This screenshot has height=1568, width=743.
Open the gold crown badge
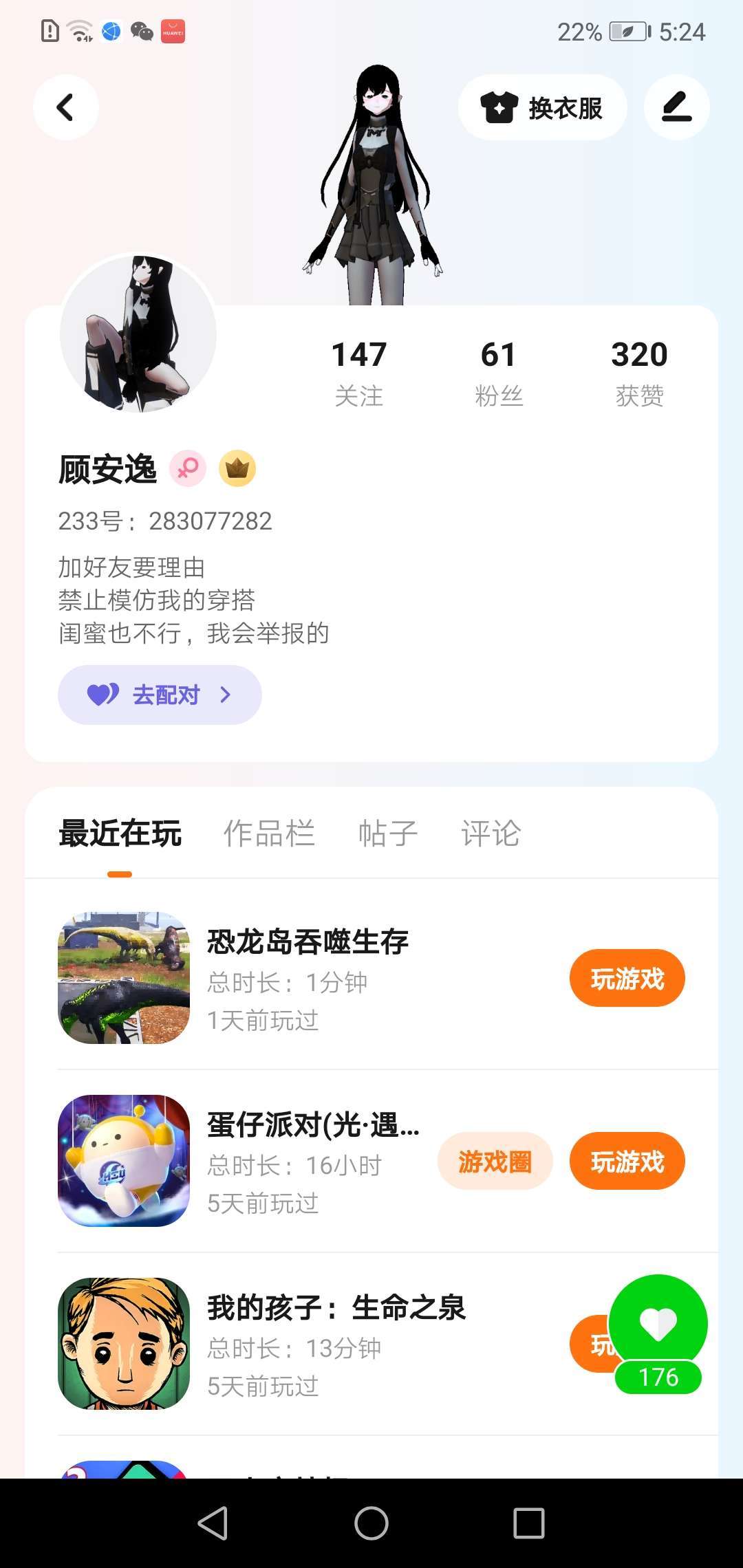pyautogui.click(x=237, y=469)
